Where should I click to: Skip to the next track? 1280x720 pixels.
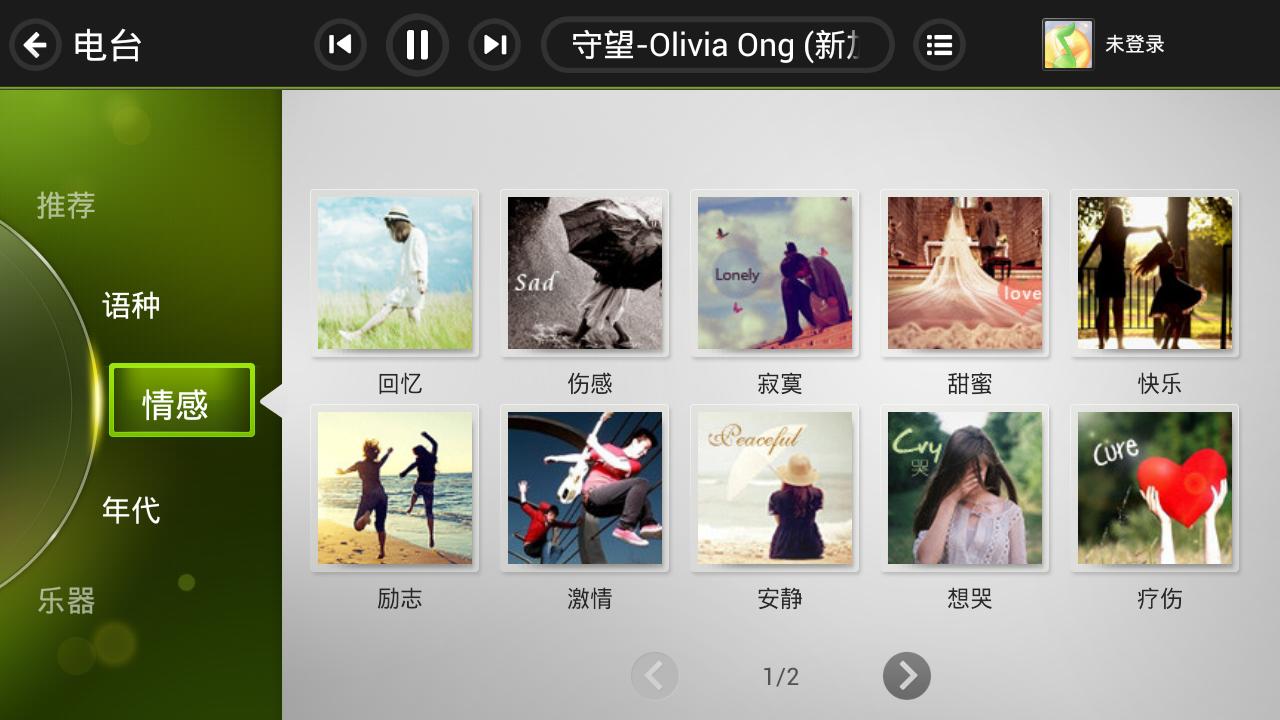tap(494, 45)
